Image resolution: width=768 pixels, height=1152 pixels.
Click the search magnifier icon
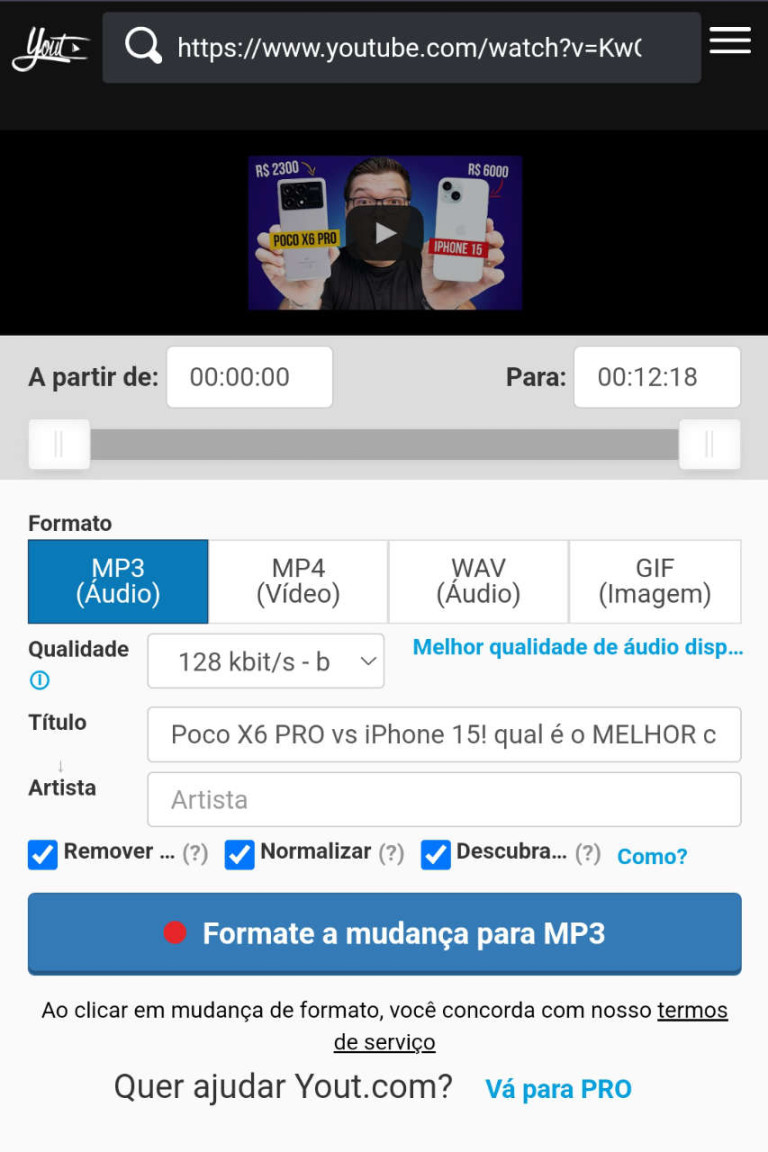(x=143, y=46)
